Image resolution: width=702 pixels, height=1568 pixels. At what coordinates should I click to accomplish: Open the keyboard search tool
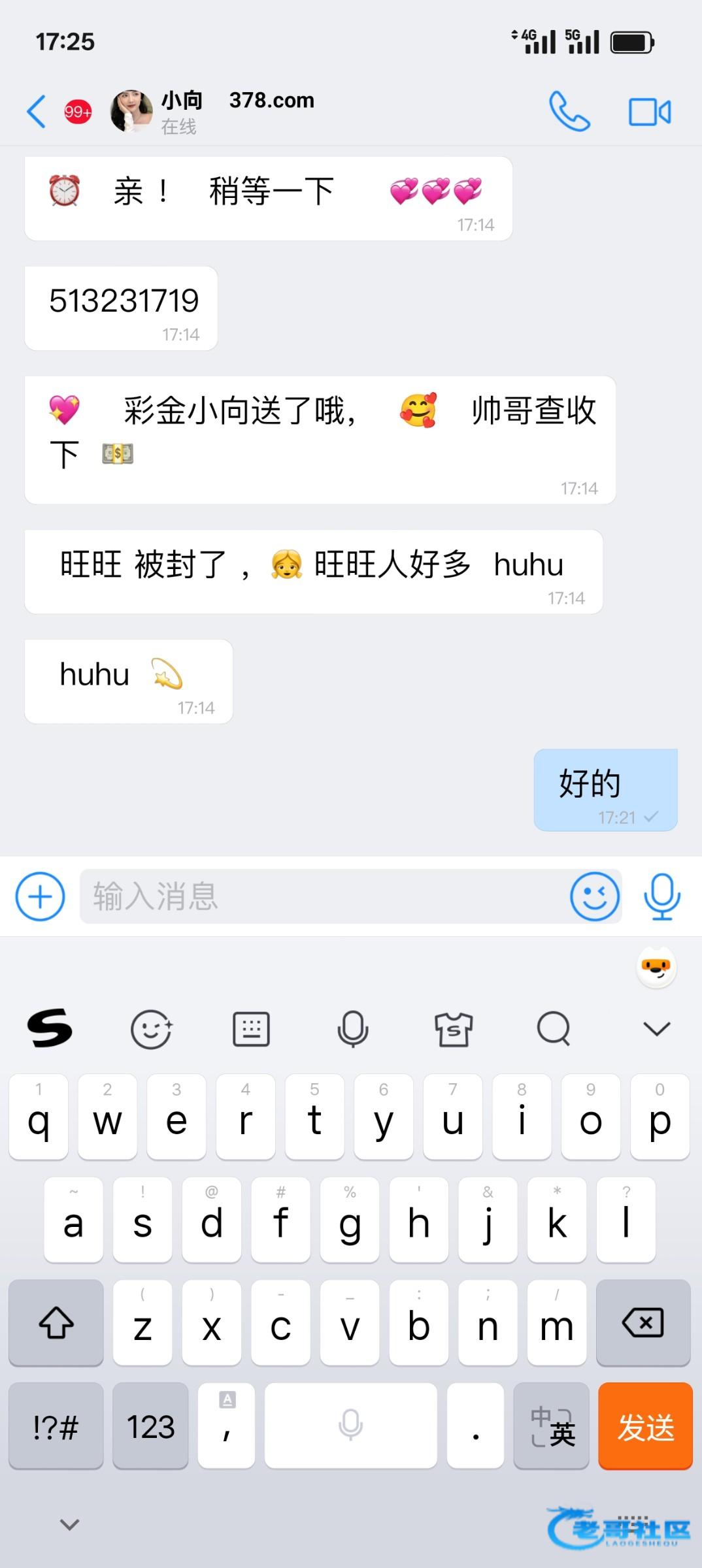[554, 1029]
